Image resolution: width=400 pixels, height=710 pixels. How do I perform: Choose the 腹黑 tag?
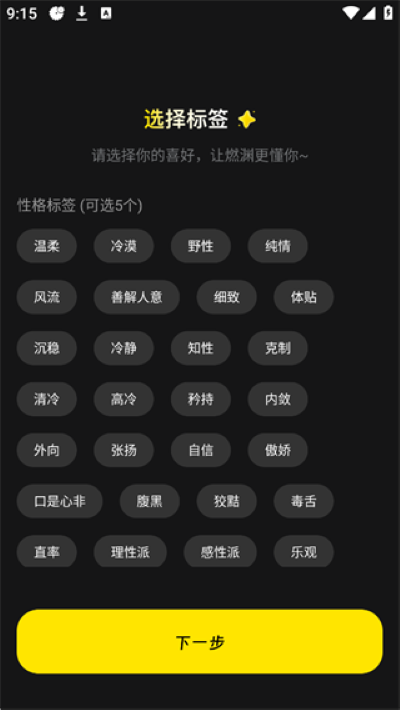[149, 501]
